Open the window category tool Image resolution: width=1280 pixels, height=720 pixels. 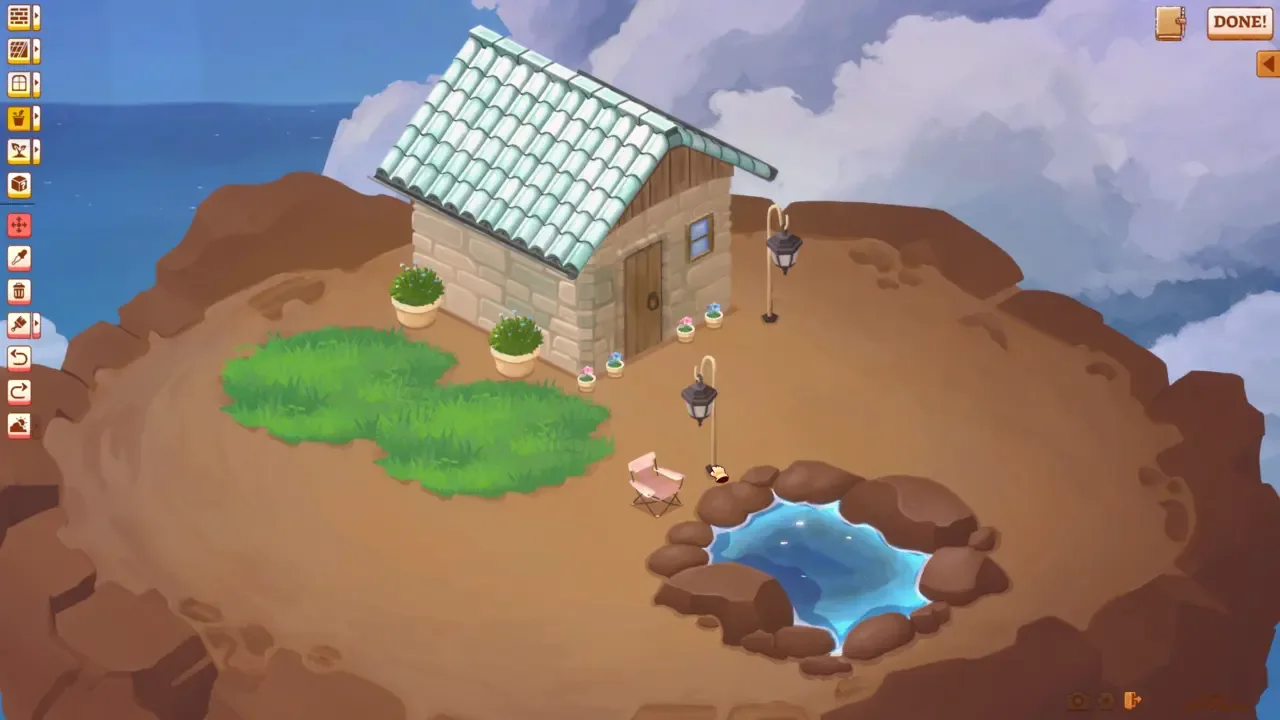tap(18, 85)
